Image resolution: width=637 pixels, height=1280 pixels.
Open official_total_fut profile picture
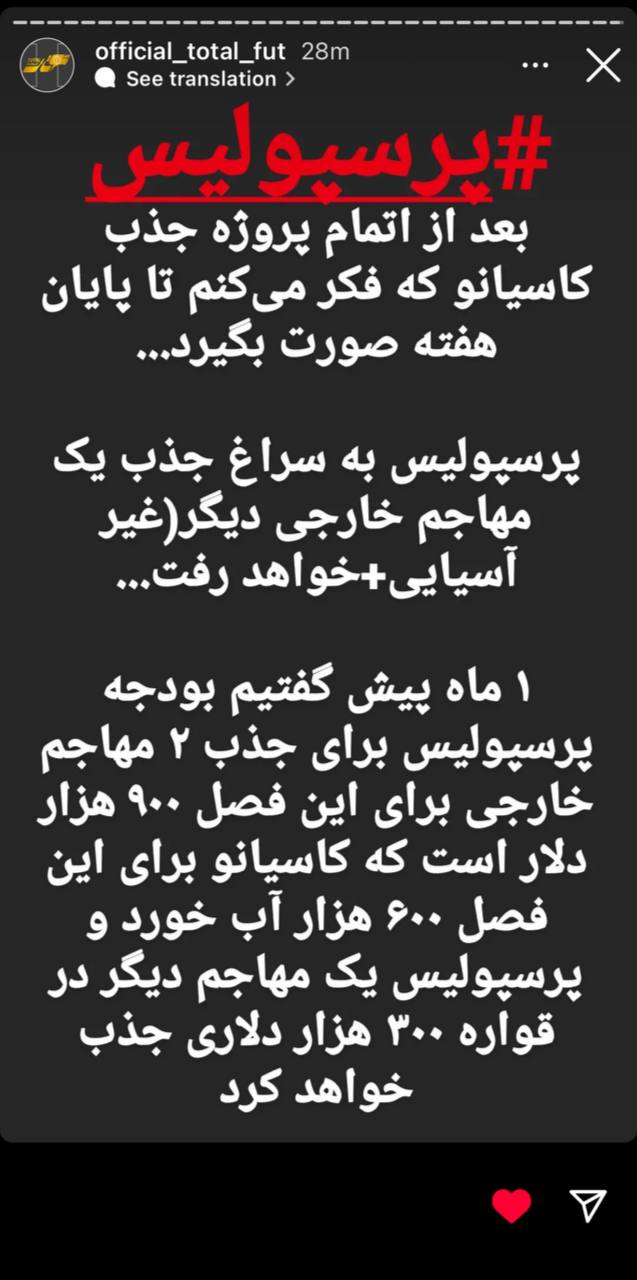[x=46, y=65]
